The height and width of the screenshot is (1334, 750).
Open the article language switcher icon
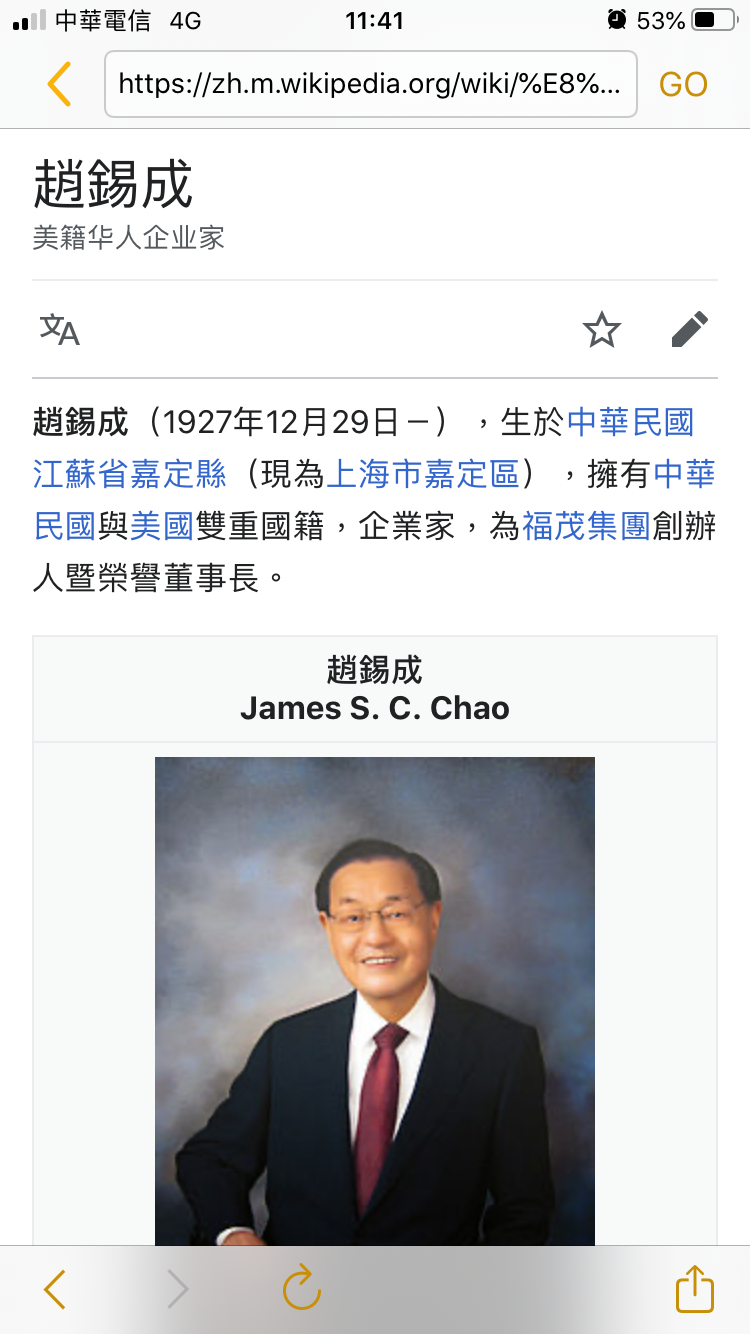[x=60, y=329]
